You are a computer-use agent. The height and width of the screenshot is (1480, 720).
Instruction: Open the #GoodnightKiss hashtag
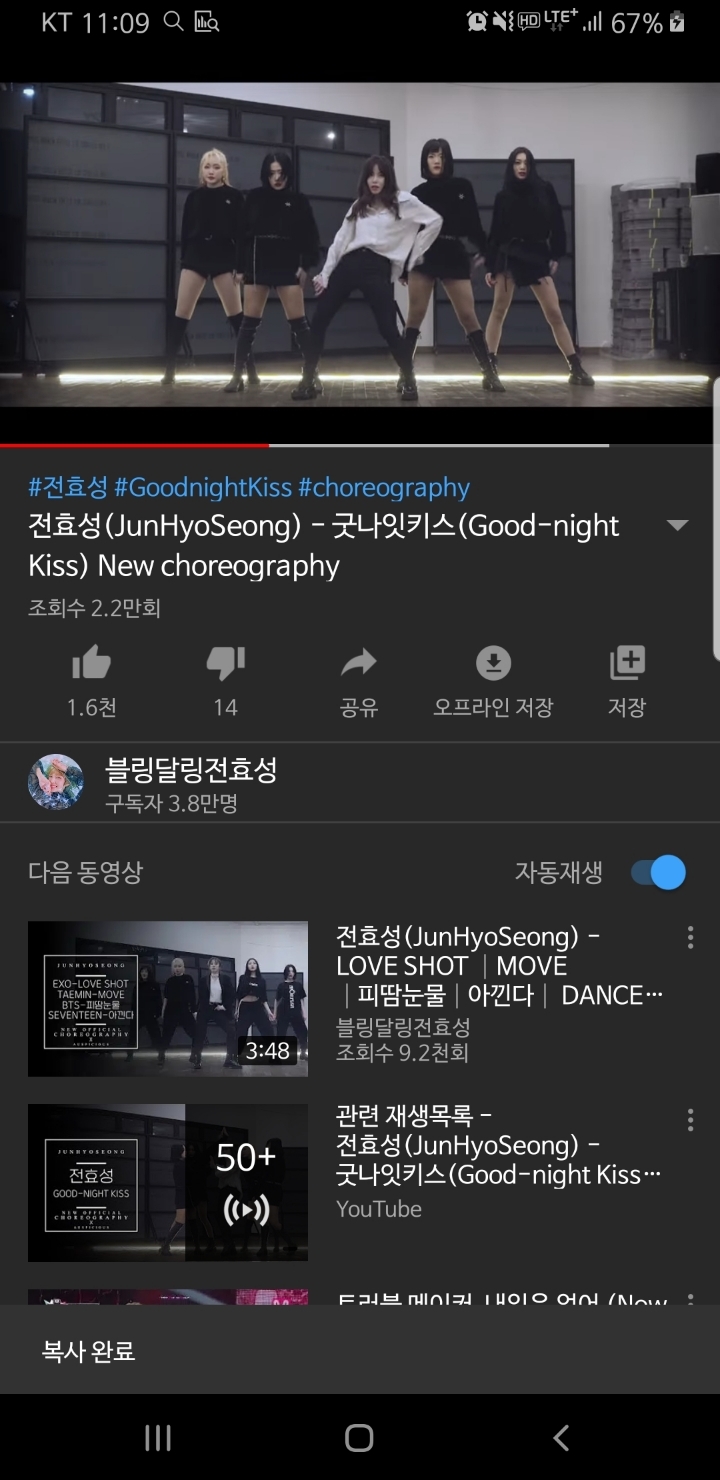(x=203, y=487)
